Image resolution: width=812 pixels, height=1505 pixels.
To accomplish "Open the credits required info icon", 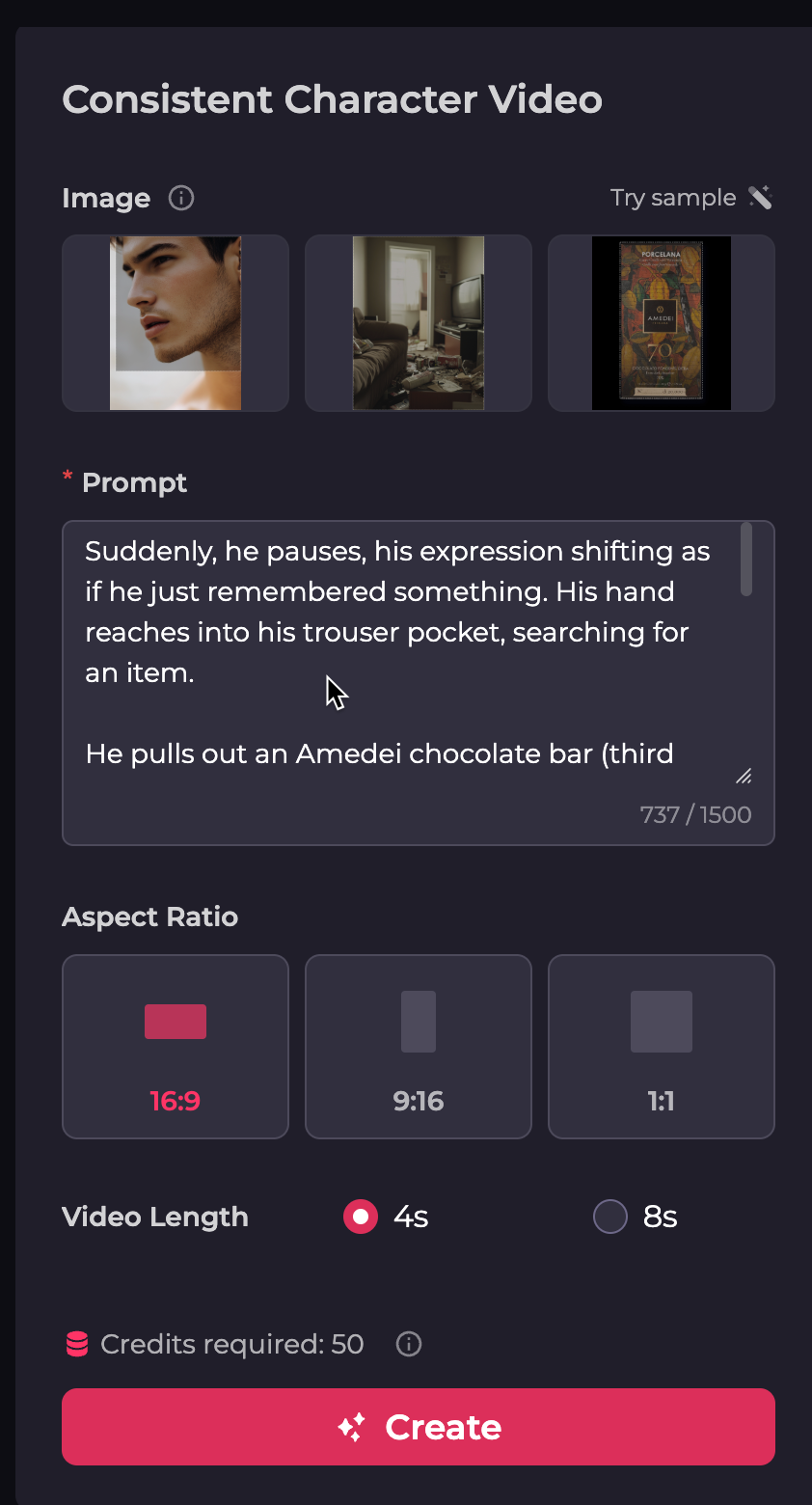I will [x=409, y=1344].
